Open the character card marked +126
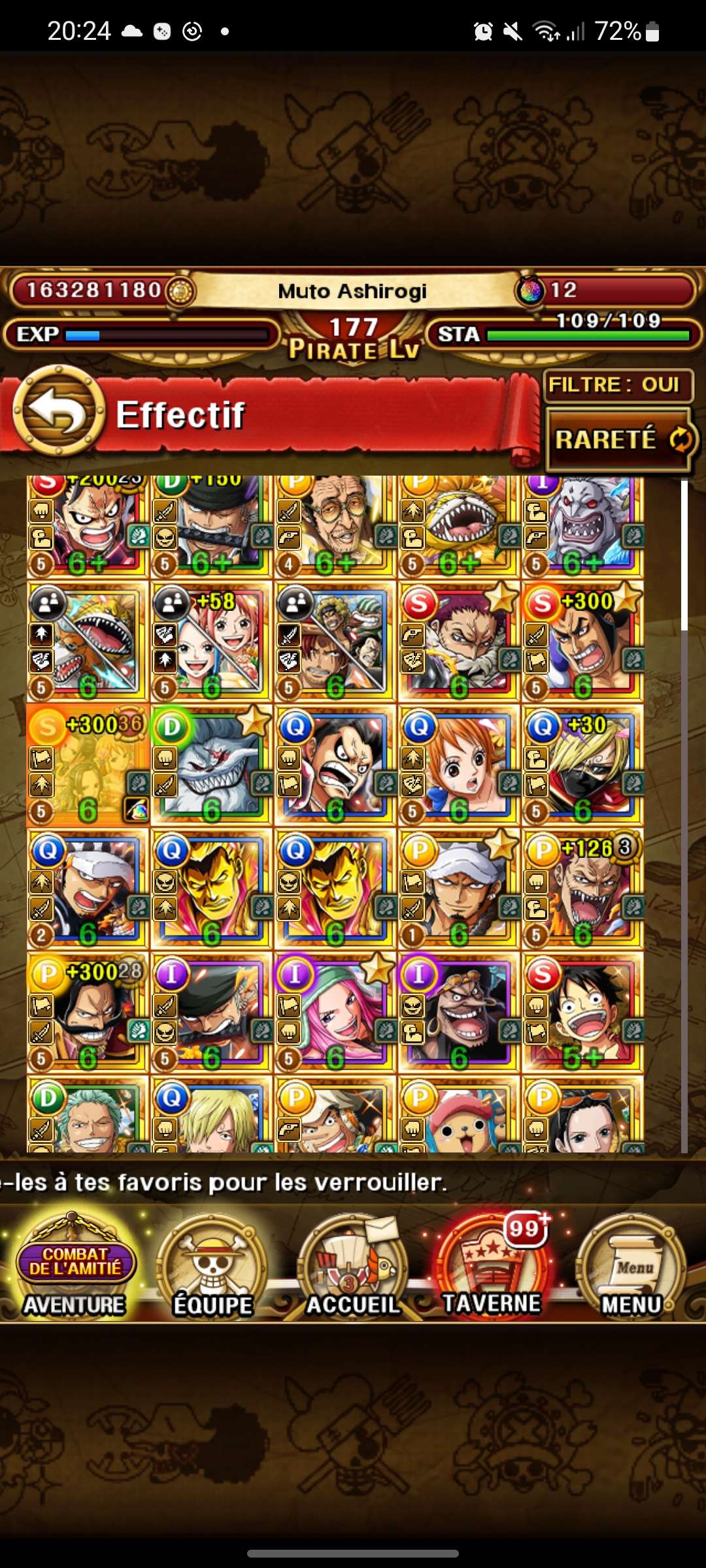 (x=583, y=890)
